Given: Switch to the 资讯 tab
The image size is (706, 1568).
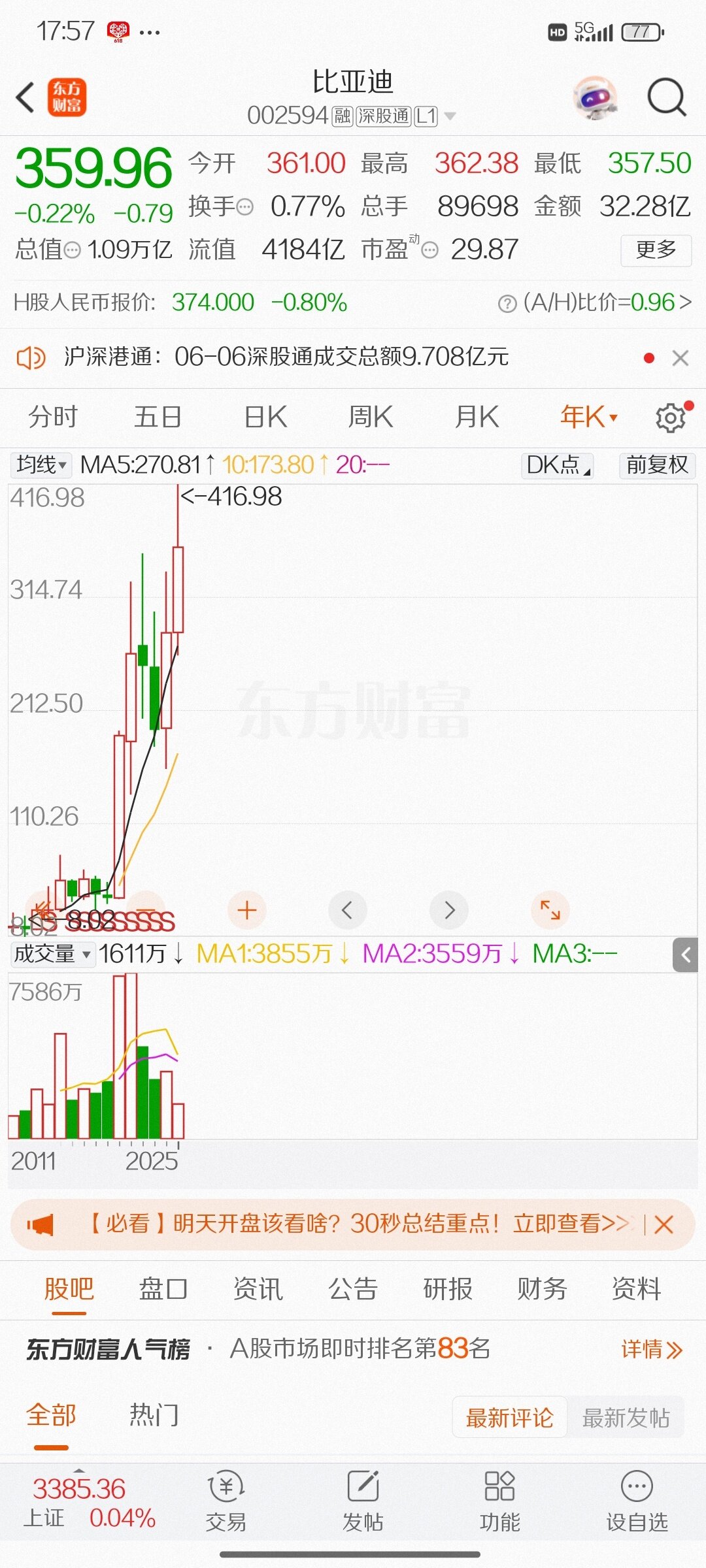Looking at the screenshot, I should [x=258, y=1289].
